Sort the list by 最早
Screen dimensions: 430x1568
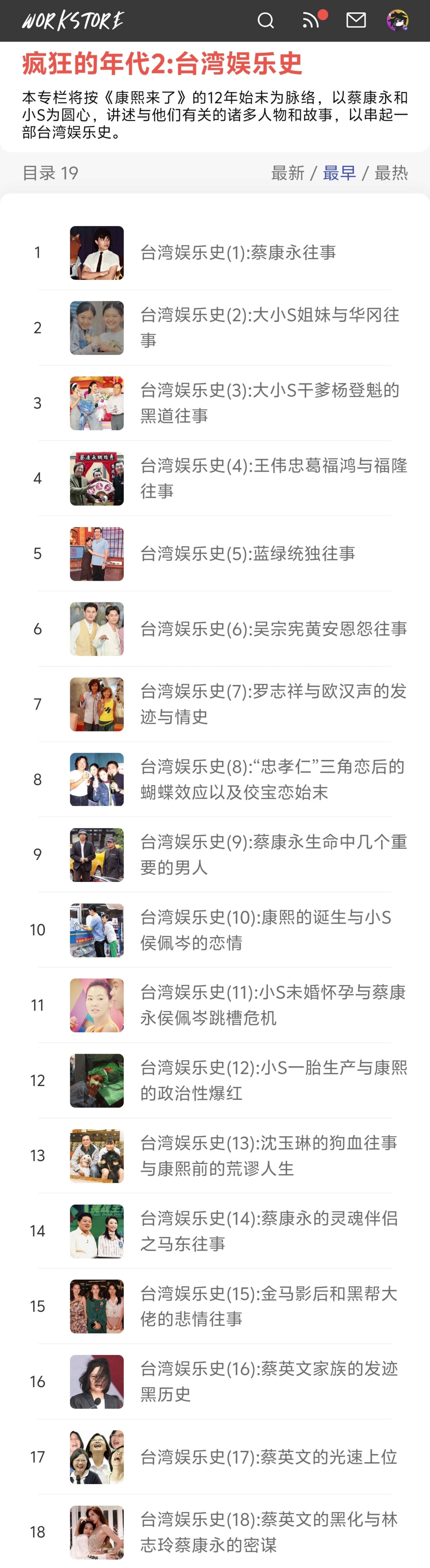point(339,173)
